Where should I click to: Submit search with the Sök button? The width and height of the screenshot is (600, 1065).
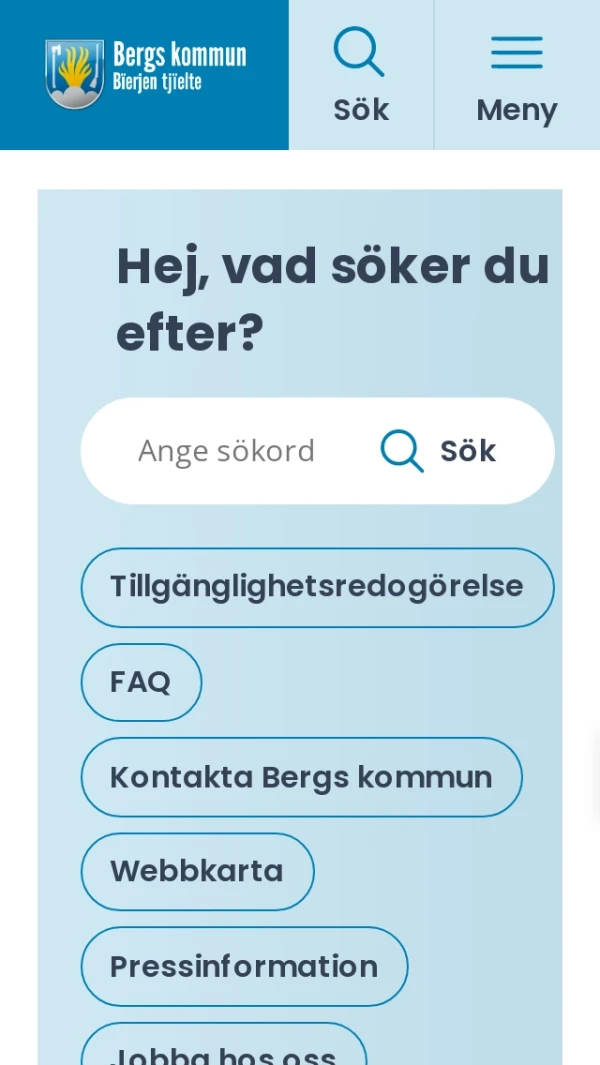[x=440, y=451]
